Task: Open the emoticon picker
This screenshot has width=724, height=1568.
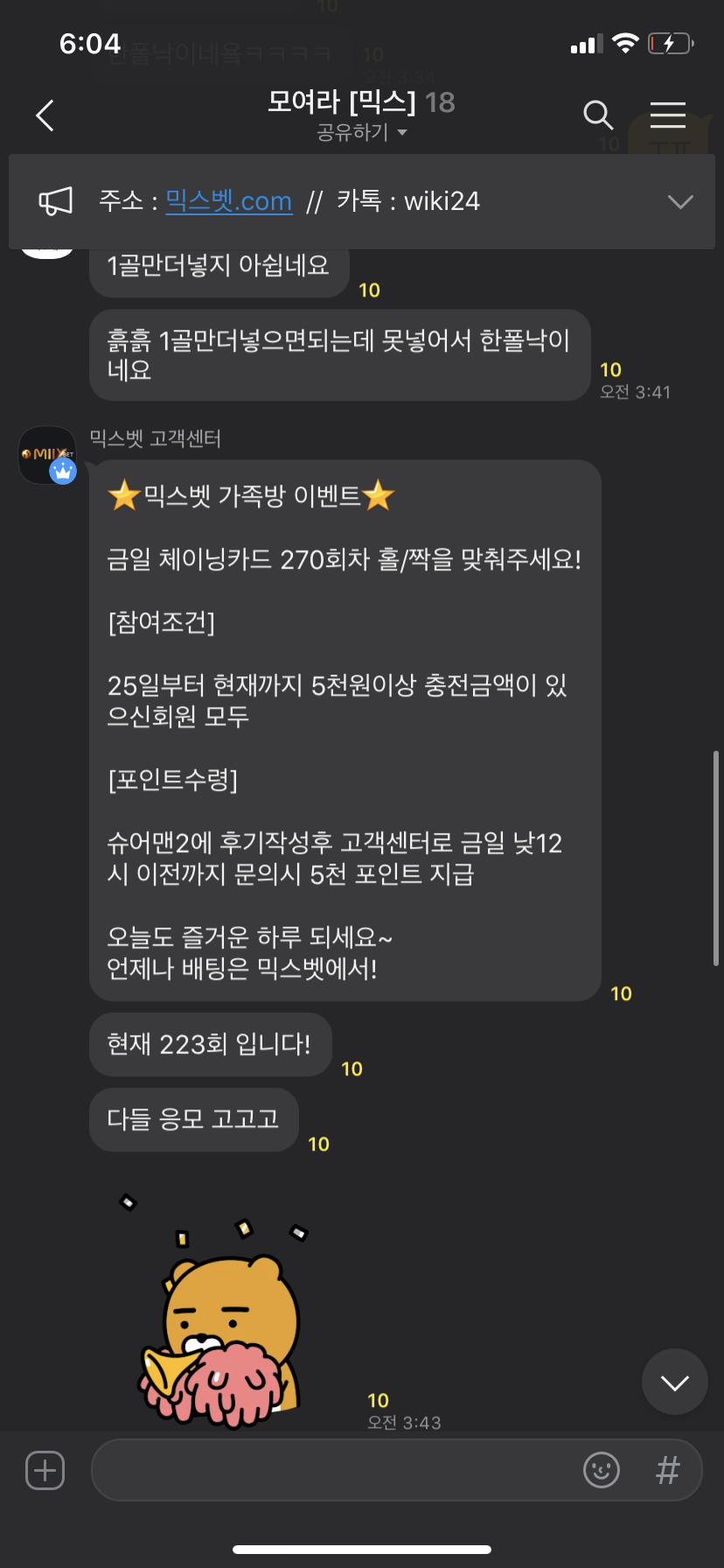Action: (x=602, y=1470)
